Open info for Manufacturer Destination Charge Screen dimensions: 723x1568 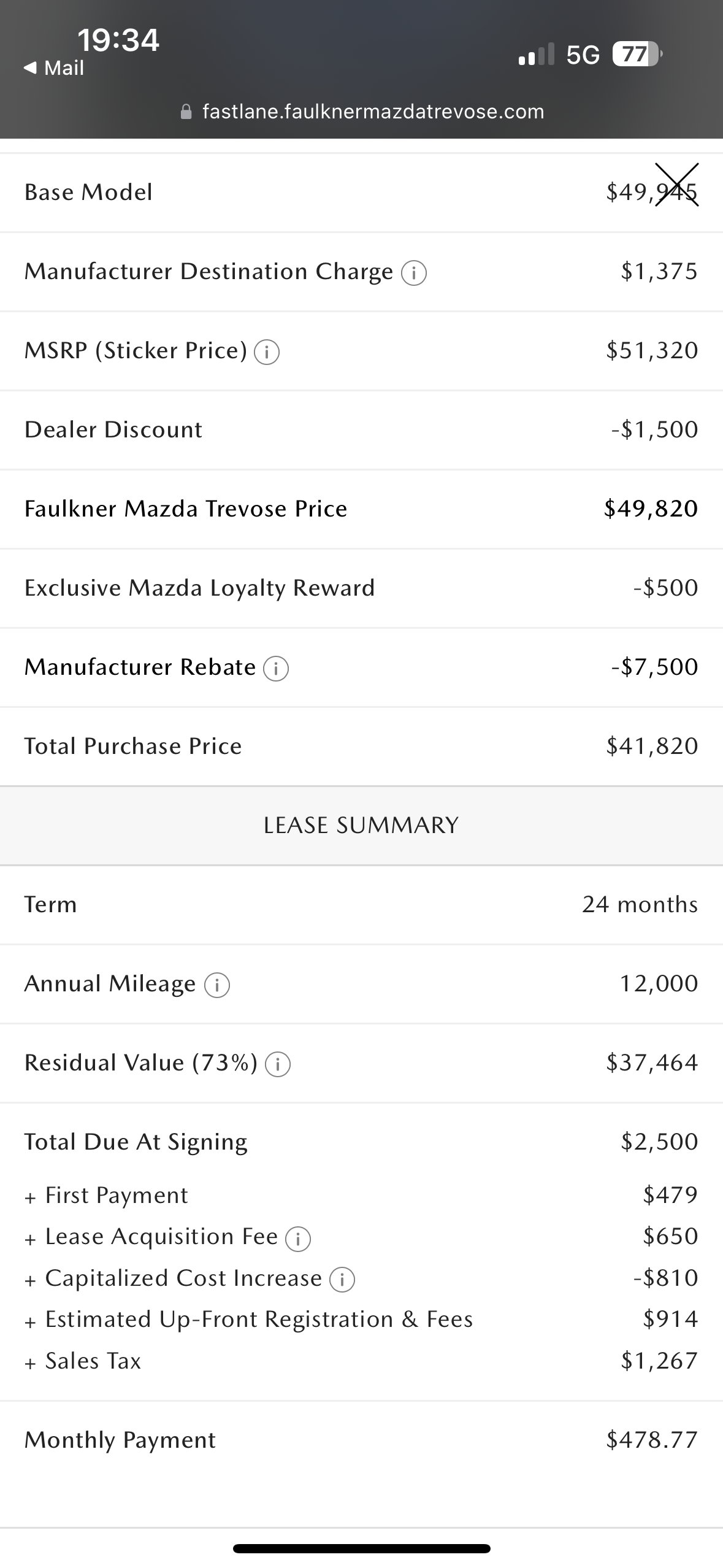click(x=414, y=272)
